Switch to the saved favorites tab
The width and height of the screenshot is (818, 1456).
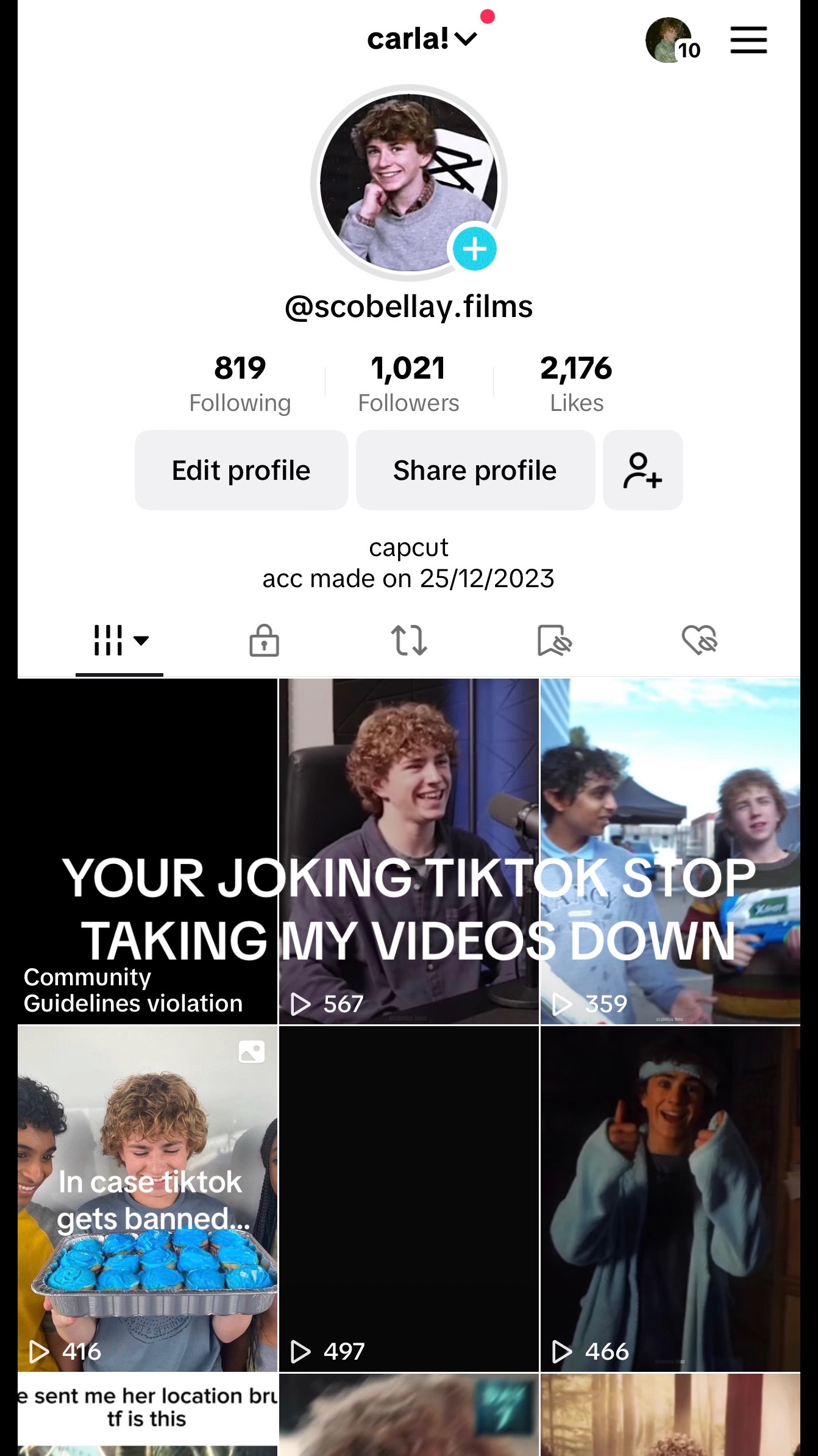click(x=554, y=640)
